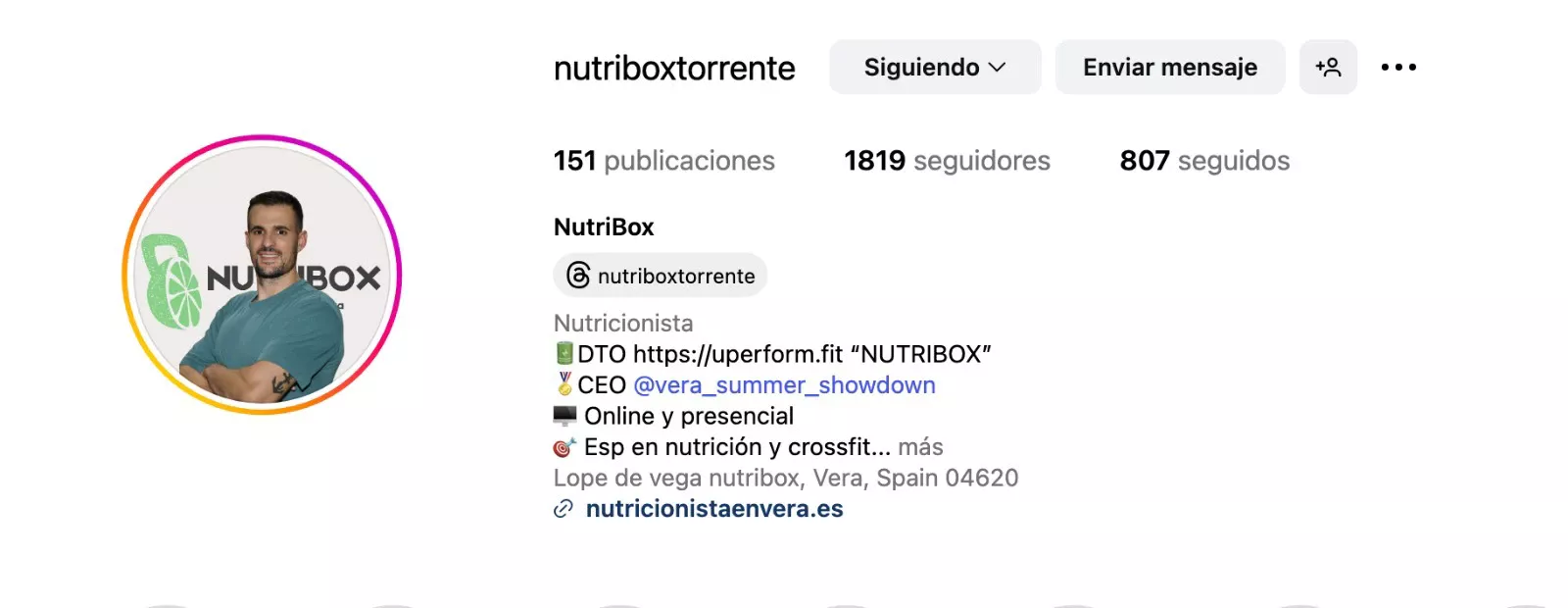Tap Enviar mensaje button

point(1169,67)
